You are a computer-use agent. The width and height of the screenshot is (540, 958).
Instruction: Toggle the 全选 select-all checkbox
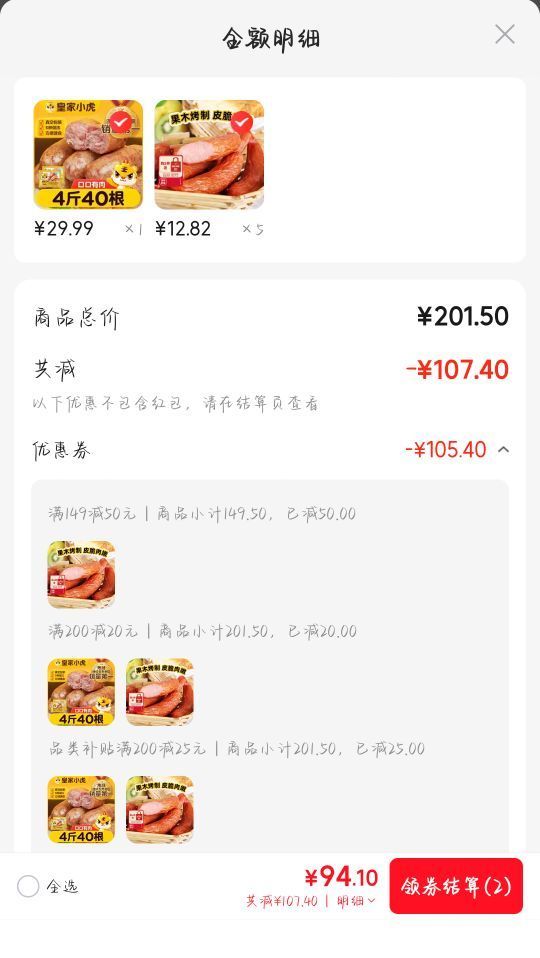(x=28, y=886)
